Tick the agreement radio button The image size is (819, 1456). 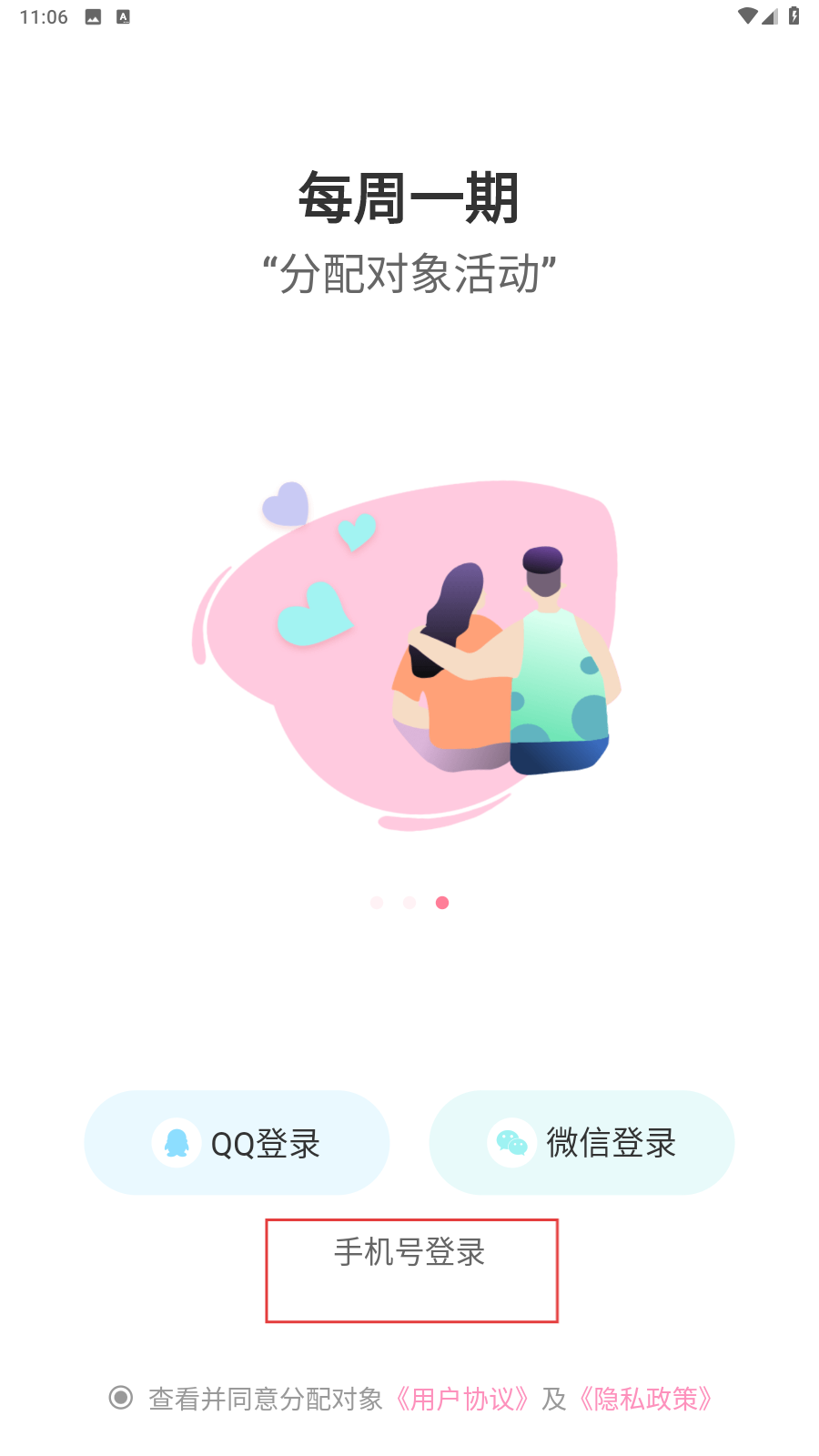tap(121, 1398)
